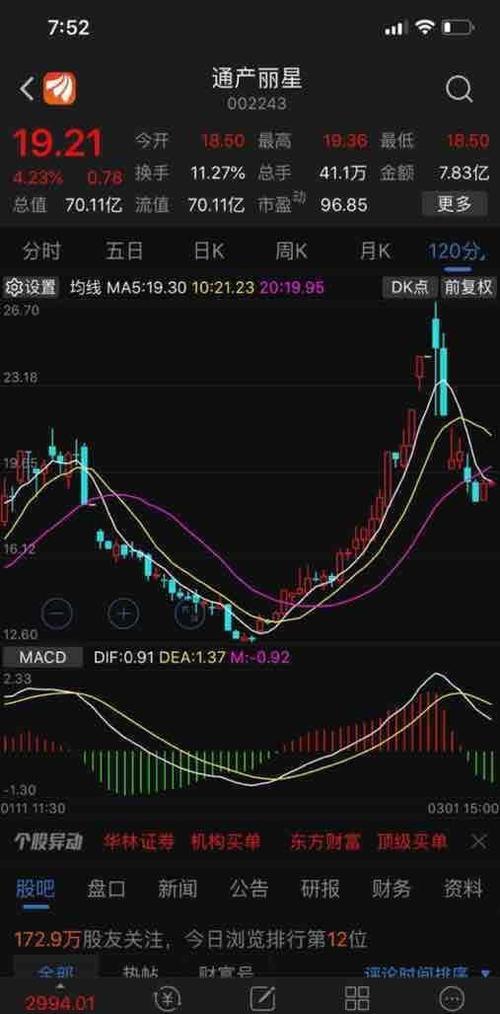Zoom in the chart with plus button
This screenshot has height=1014, width=500.
coord(124,611)
